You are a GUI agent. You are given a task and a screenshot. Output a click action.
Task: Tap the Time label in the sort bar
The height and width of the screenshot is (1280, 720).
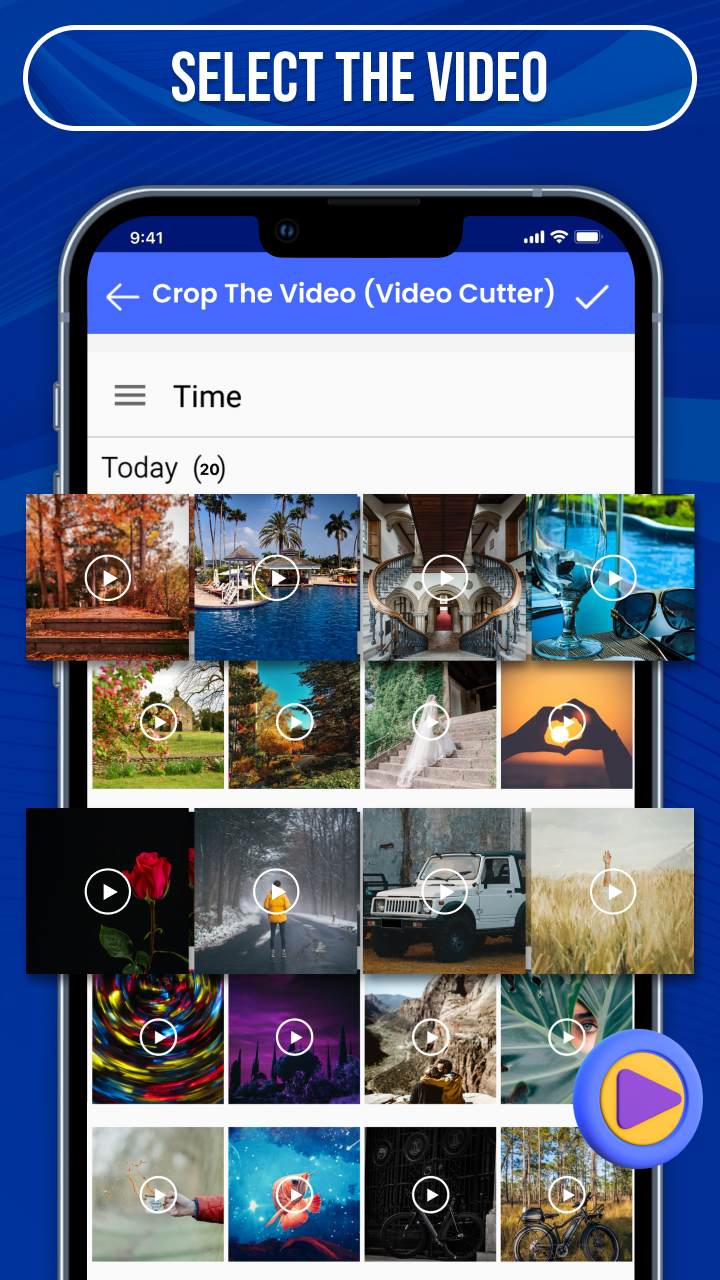(x=207, y=395)
